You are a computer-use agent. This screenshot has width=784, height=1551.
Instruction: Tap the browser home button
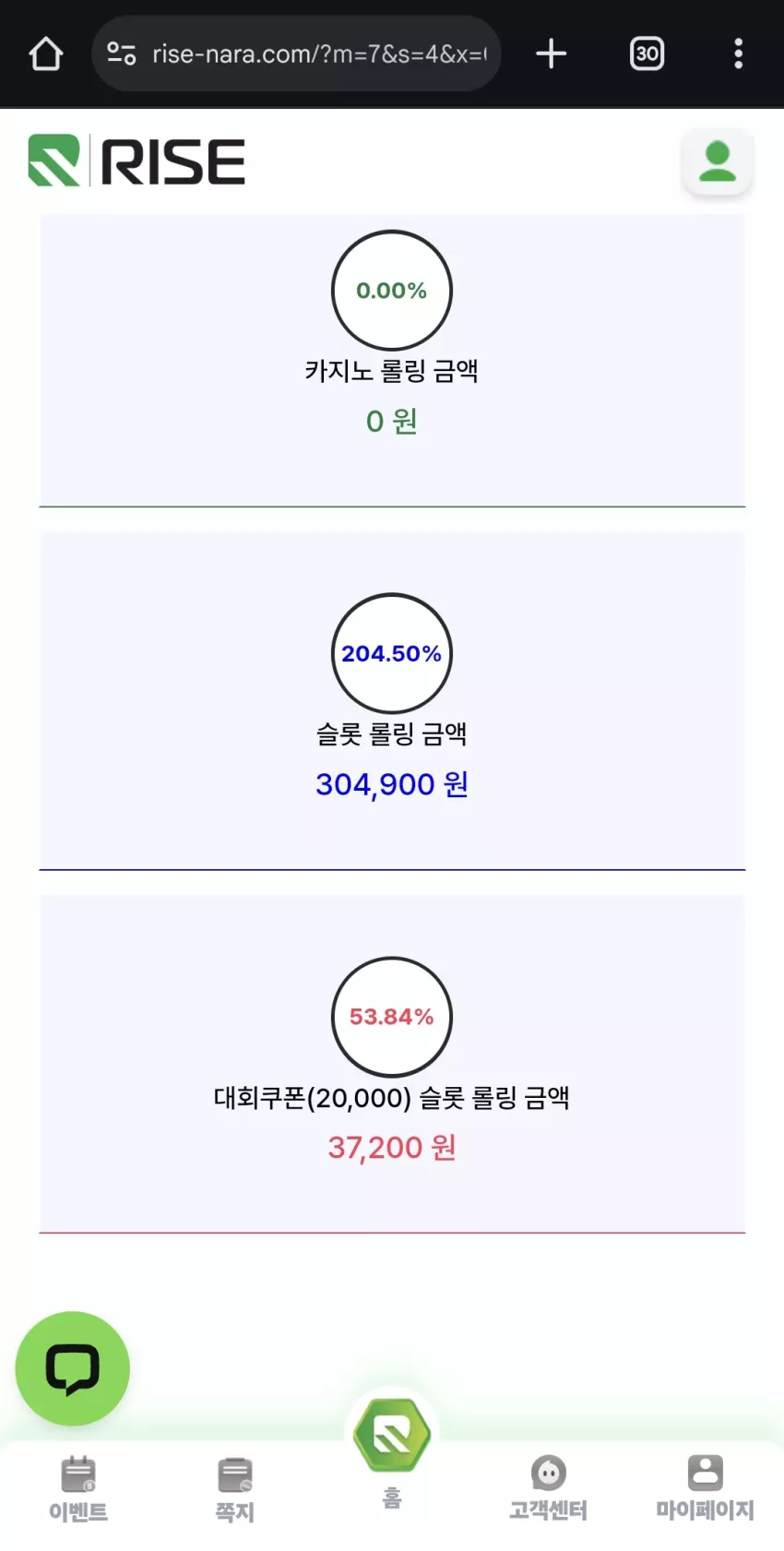click(46, 54)
